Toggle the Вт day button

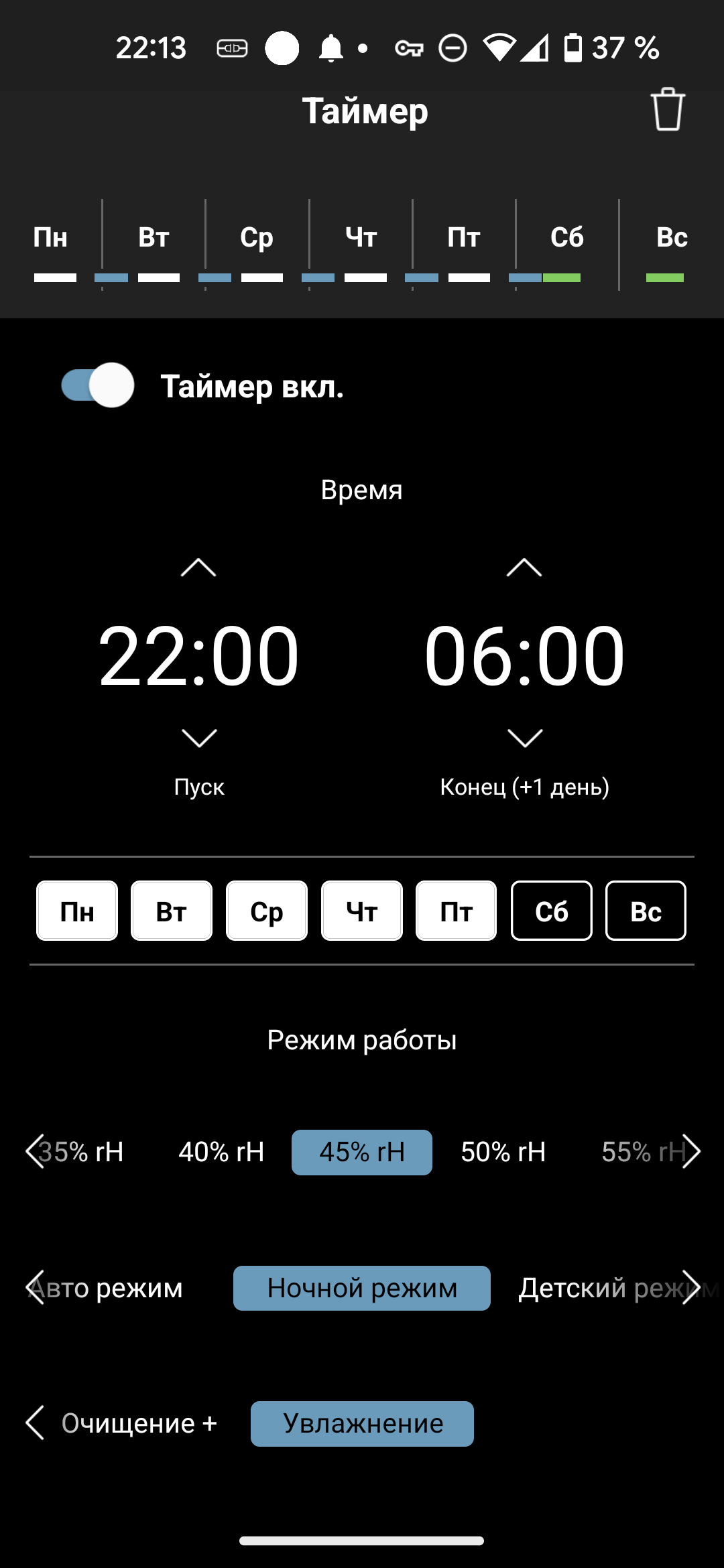click(172, 911)
